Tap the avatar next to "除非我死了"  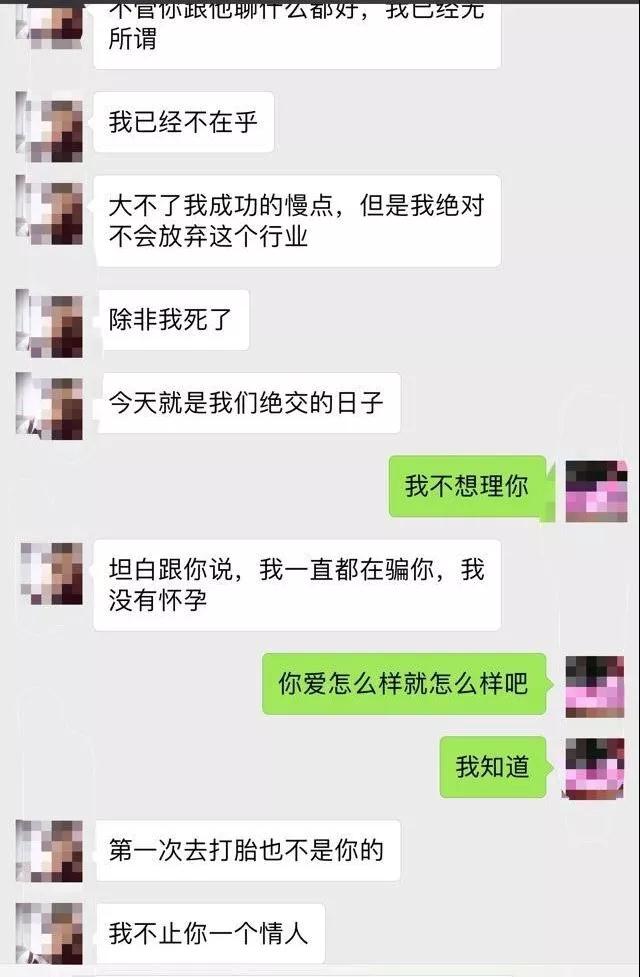[x=50, y=324]
